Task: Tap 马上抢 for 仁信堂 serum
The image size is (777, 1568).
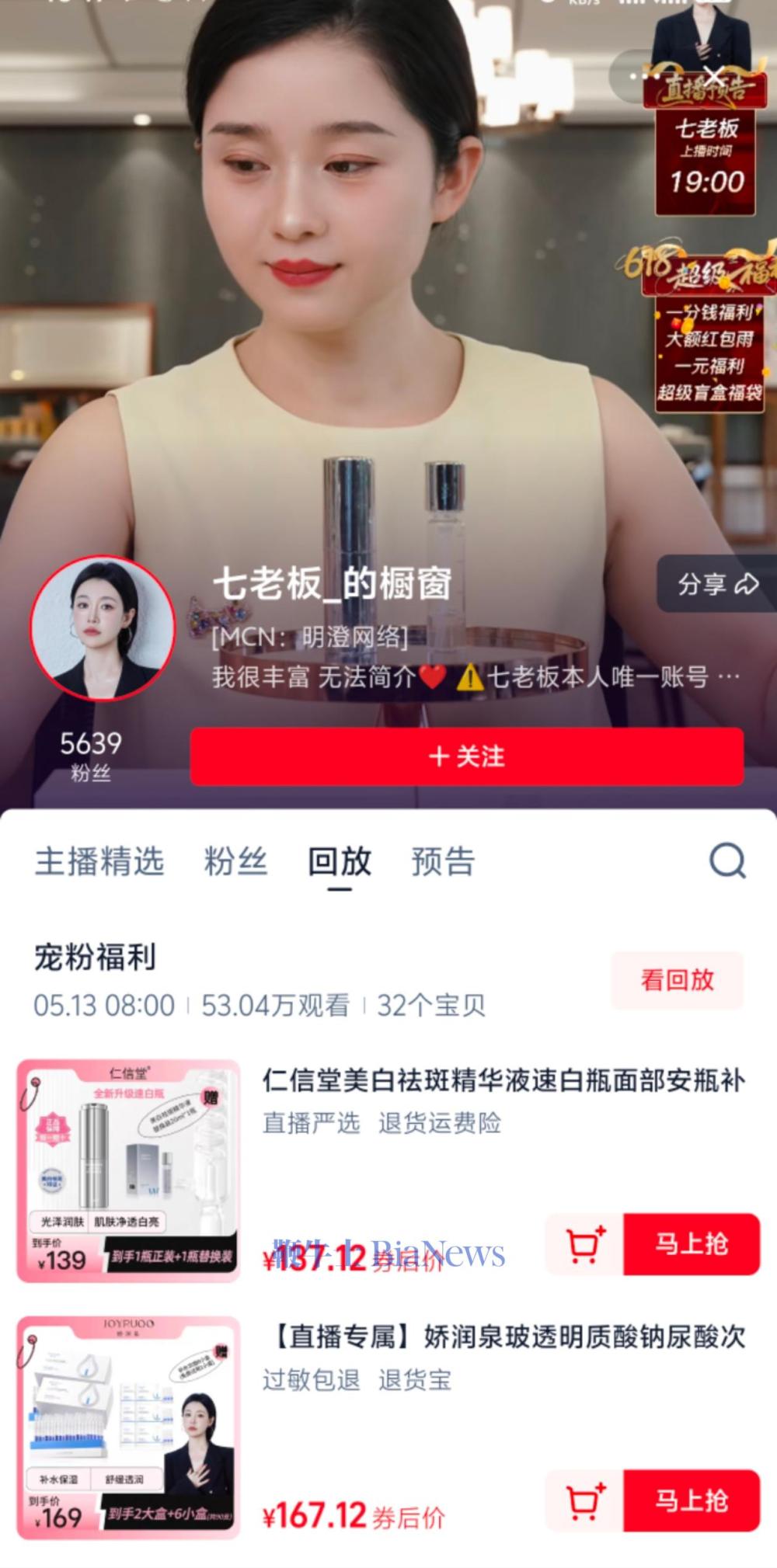Action: [x=691, y=1244]
